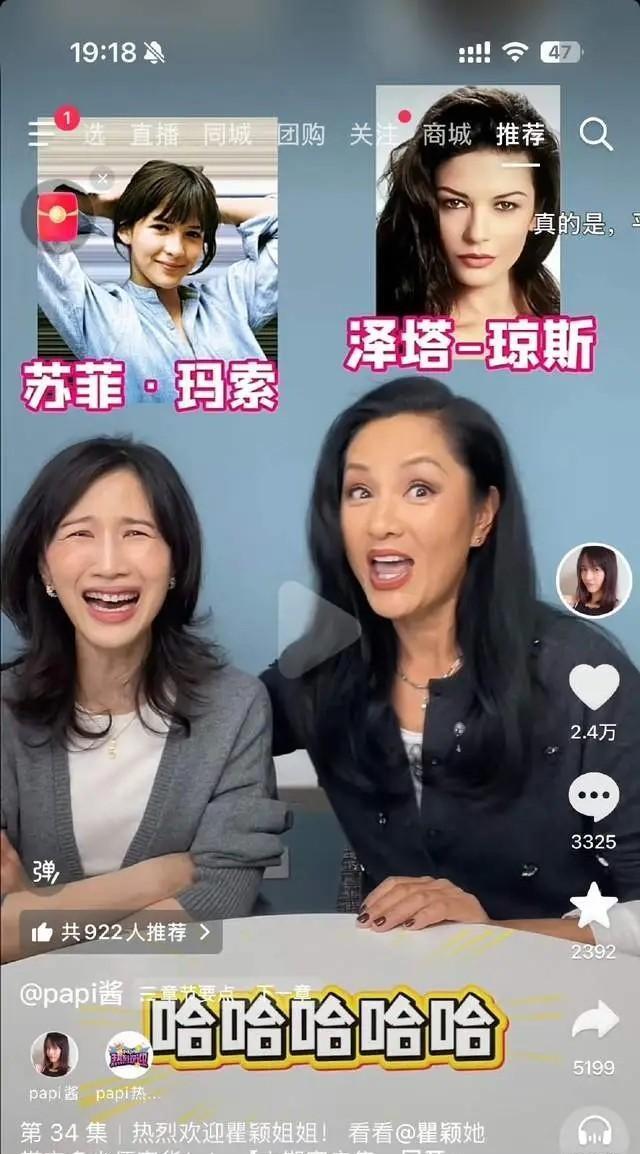Add this video to favorites
Image resolution: width=640 pixels, height=1154 pixels.
pyautogui.click(x=594, y=906)
